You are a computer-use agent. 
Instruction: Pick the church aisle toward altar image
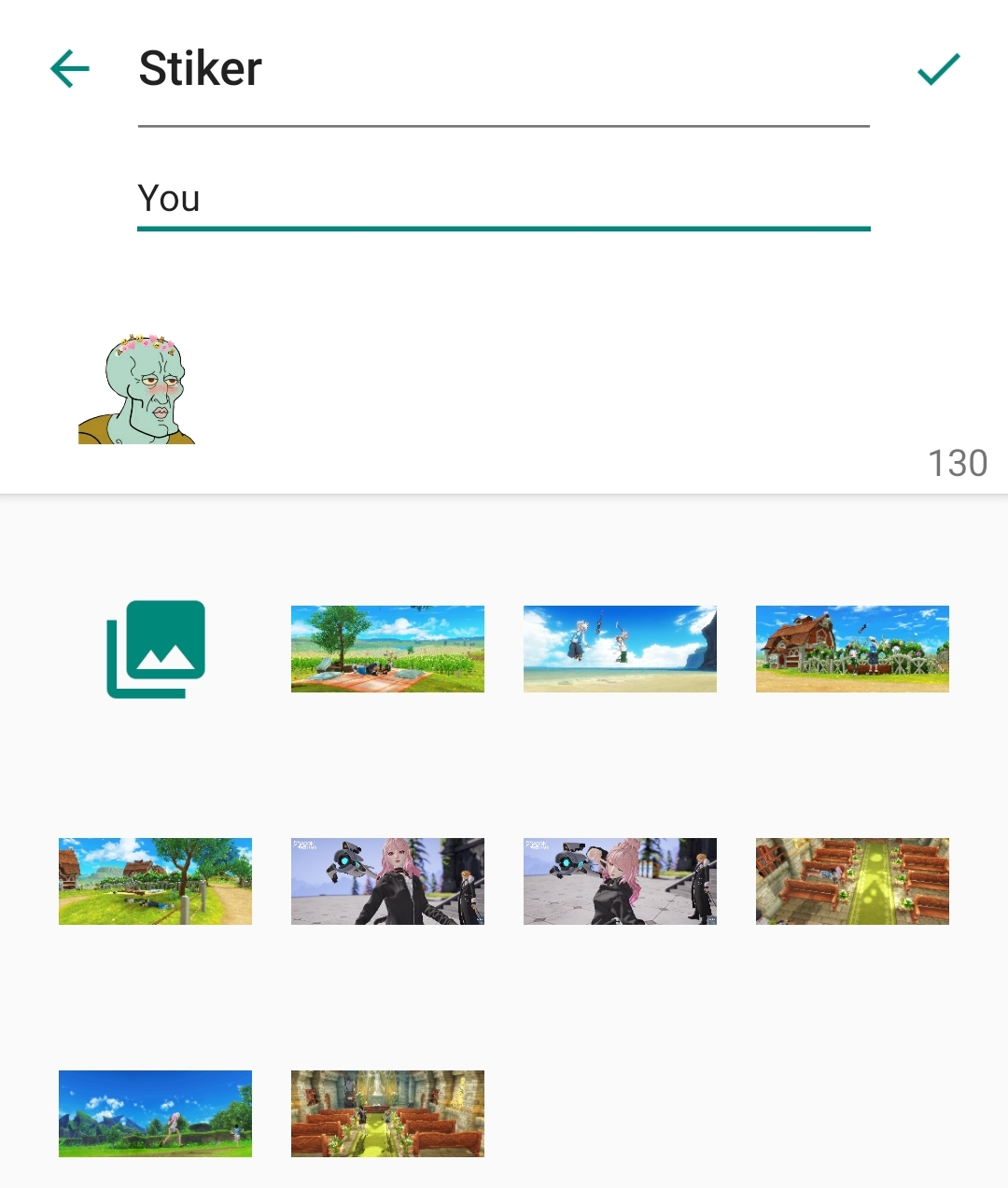coord(387,1113)
